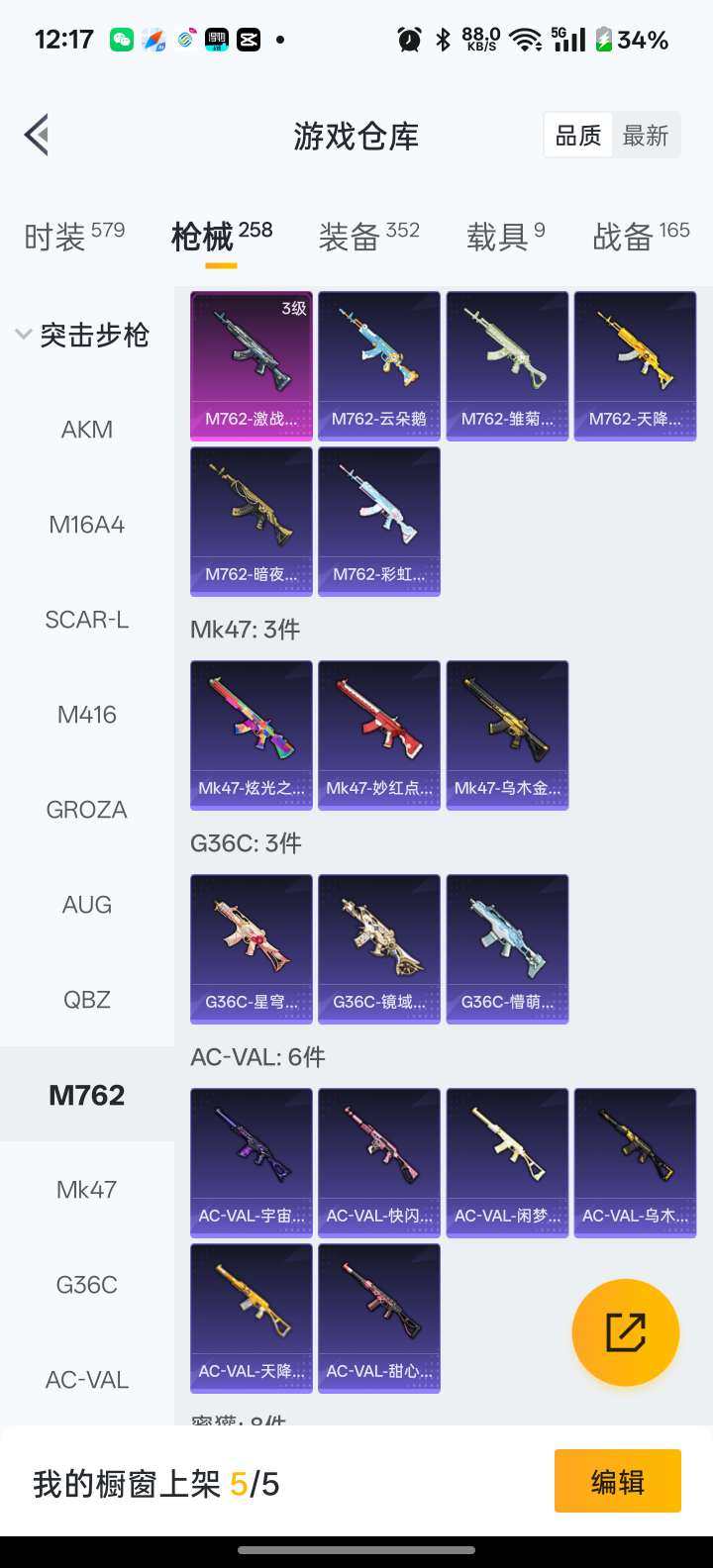View the G36C-镜域 skin
Viewport: 713px width, 1568px height.
[x=379, y=948]
